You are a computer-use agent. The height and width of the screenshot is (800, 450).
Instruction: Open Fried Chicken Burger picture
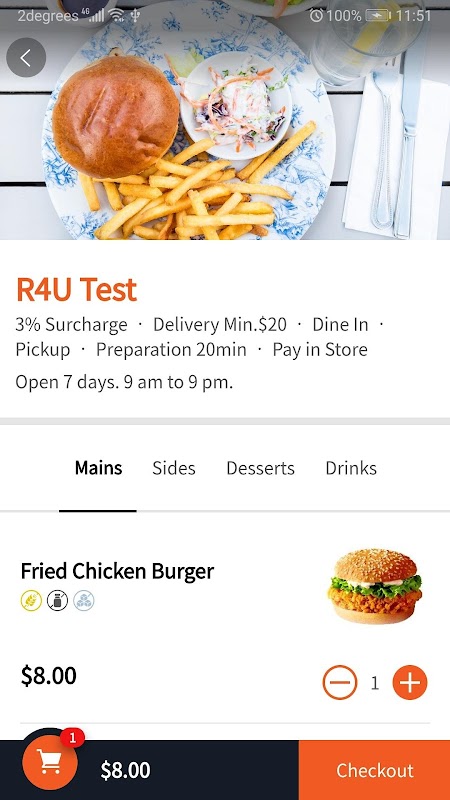point(374,586)
